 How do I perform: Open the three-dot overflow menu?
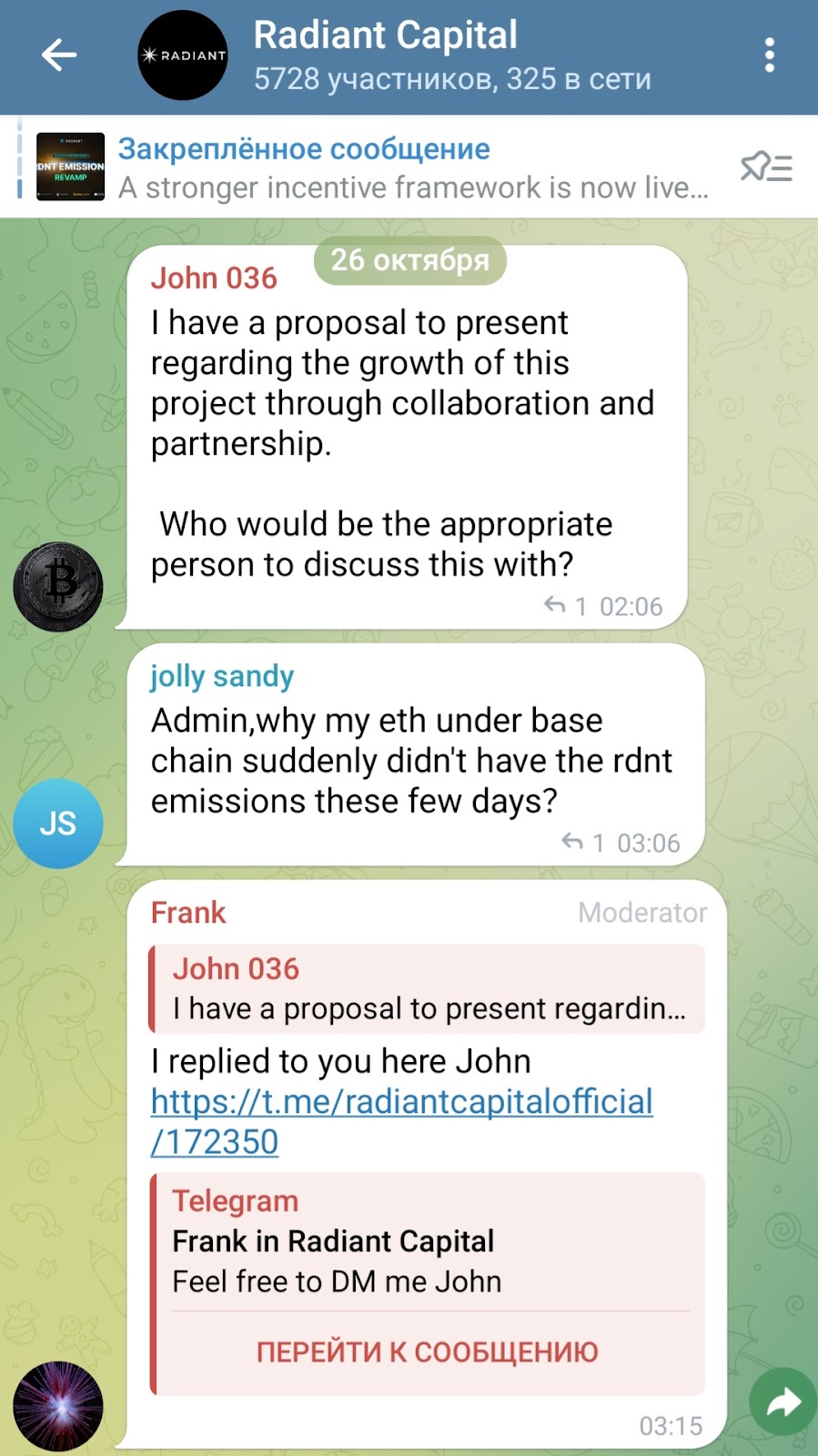coord(770,56)
